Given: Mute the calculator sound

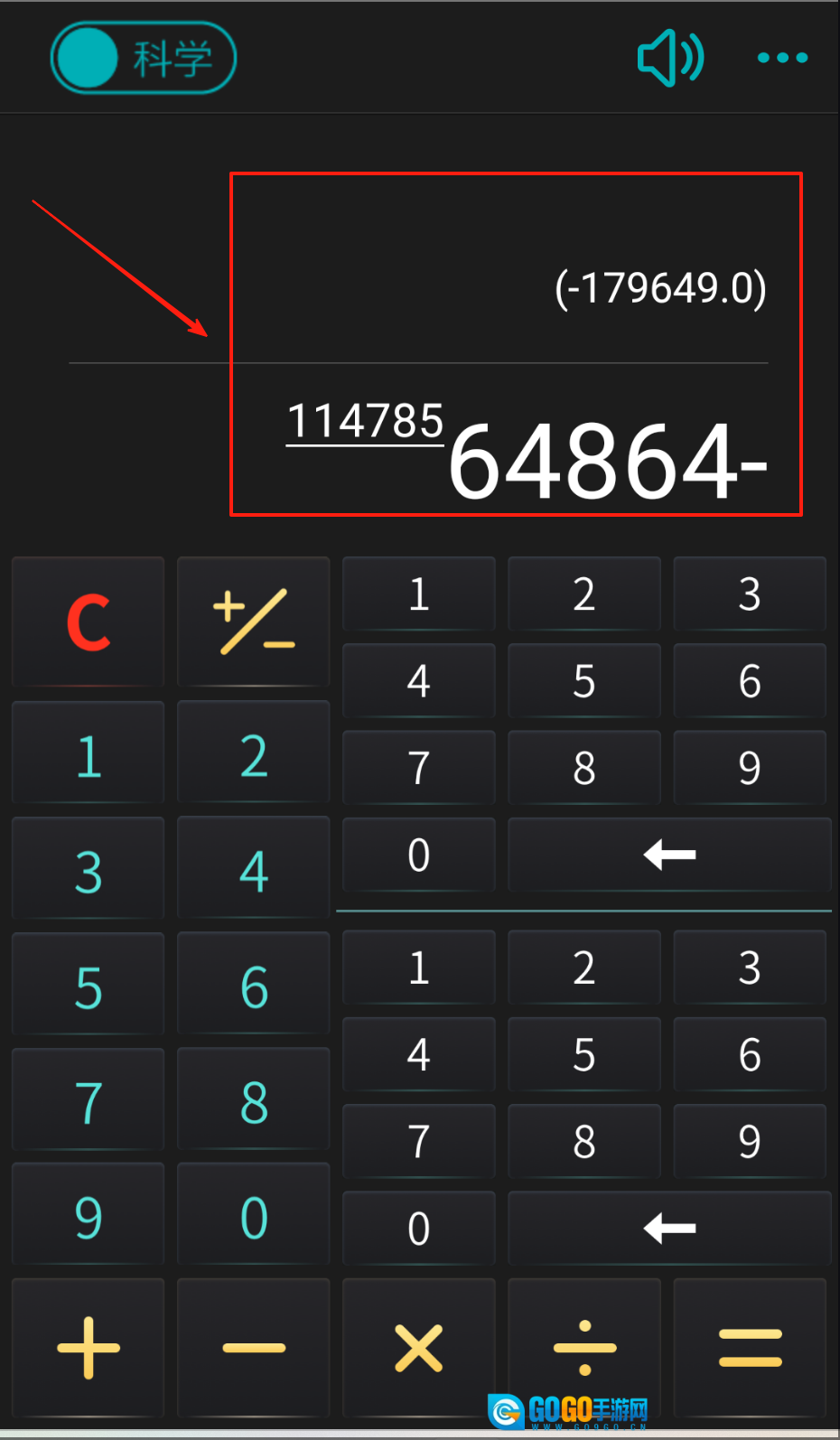Looking at the screenshot, I should click(669, 58).
